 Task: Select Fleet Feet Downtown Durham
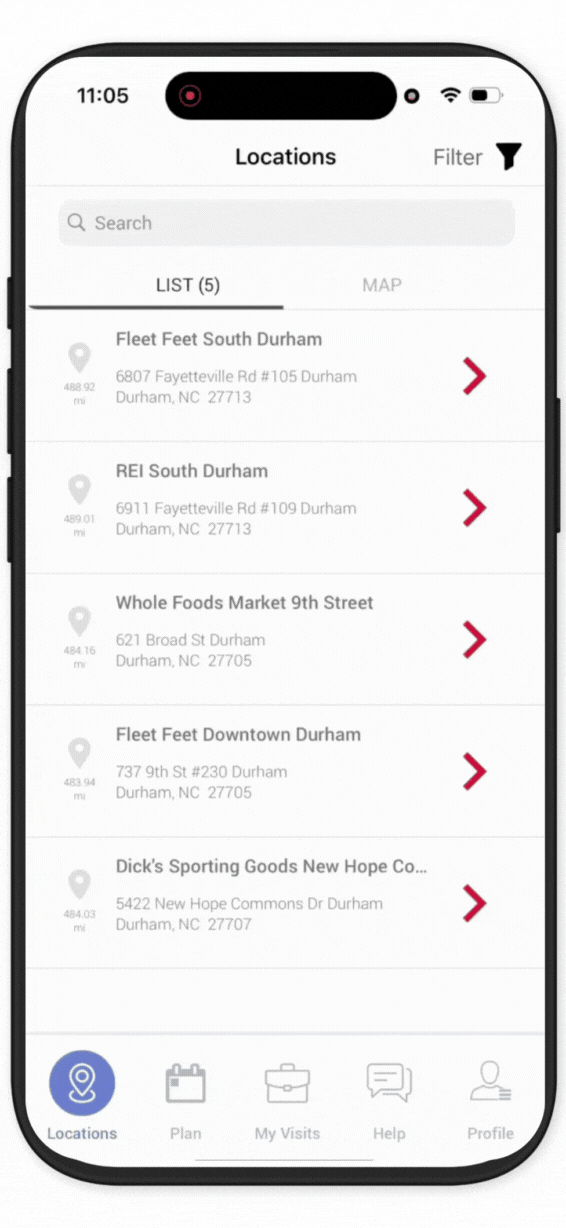286,772
